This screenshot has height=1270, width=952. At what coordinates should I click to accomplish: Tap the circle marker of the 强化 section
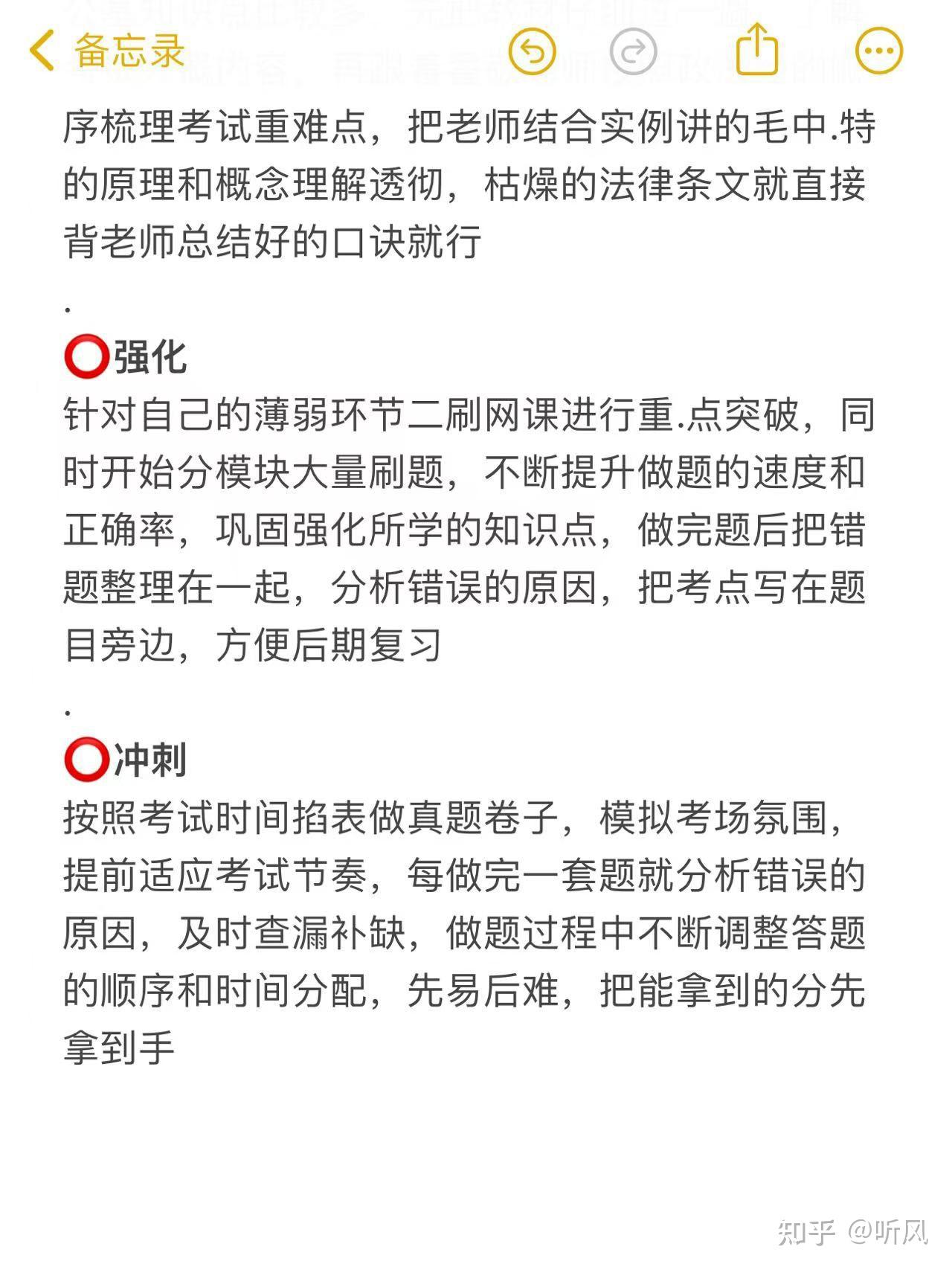84,357
